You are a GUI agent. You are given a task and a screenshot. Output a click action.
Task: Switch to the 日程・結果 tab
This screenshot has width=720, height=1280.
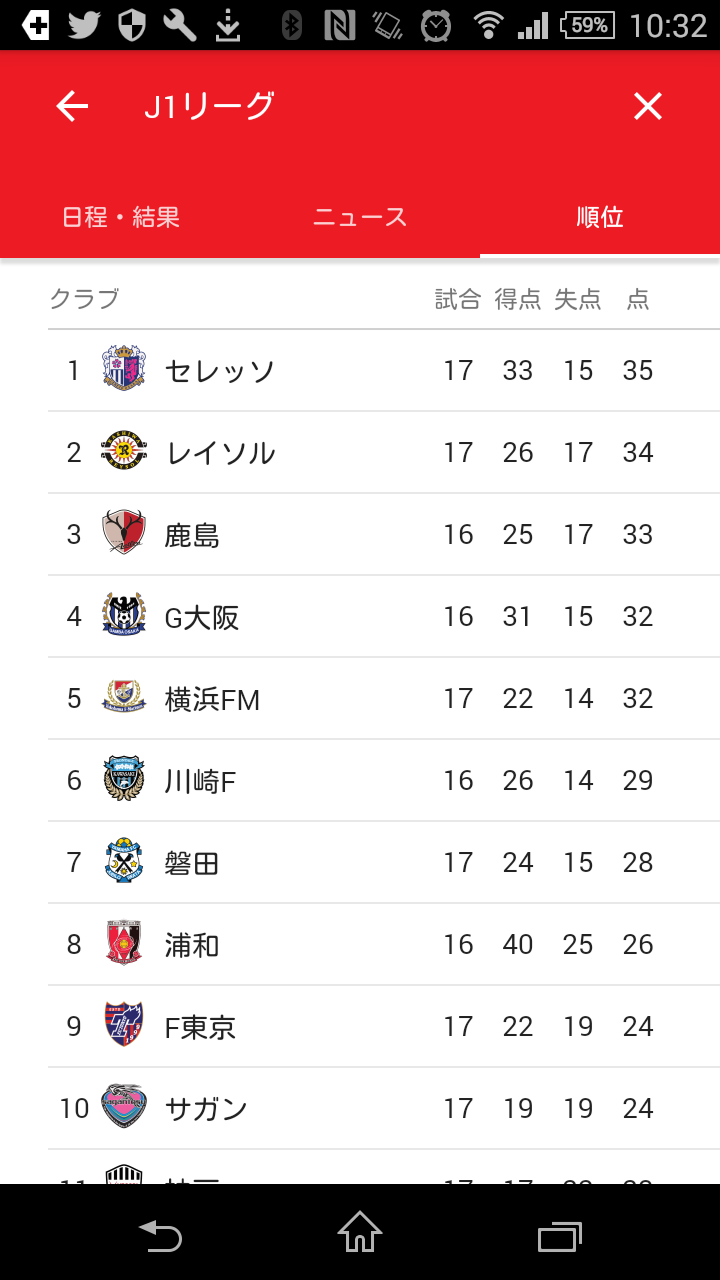coord(121,217)
